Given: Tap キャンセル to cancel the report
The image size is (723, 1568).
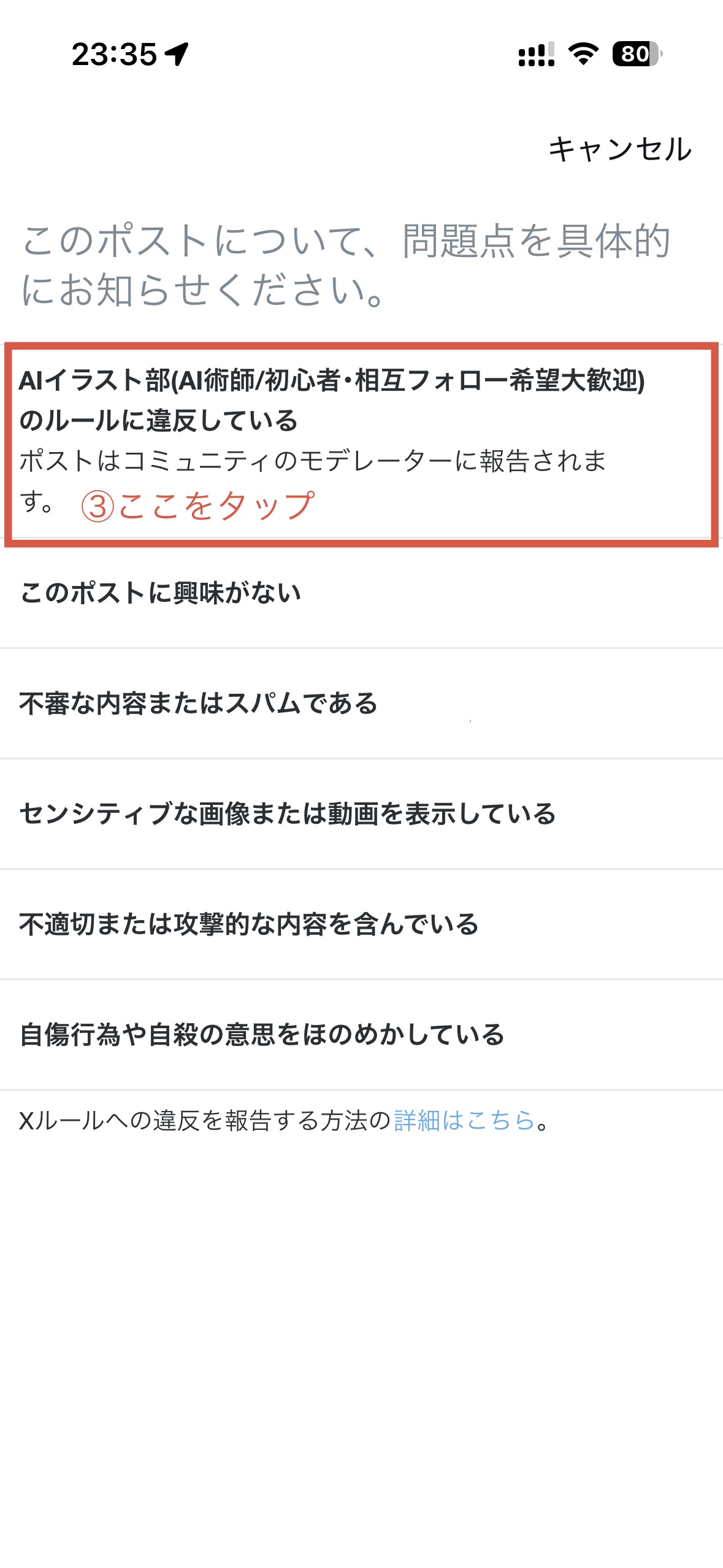Looking at the screenshot, I should coord(619,149).
